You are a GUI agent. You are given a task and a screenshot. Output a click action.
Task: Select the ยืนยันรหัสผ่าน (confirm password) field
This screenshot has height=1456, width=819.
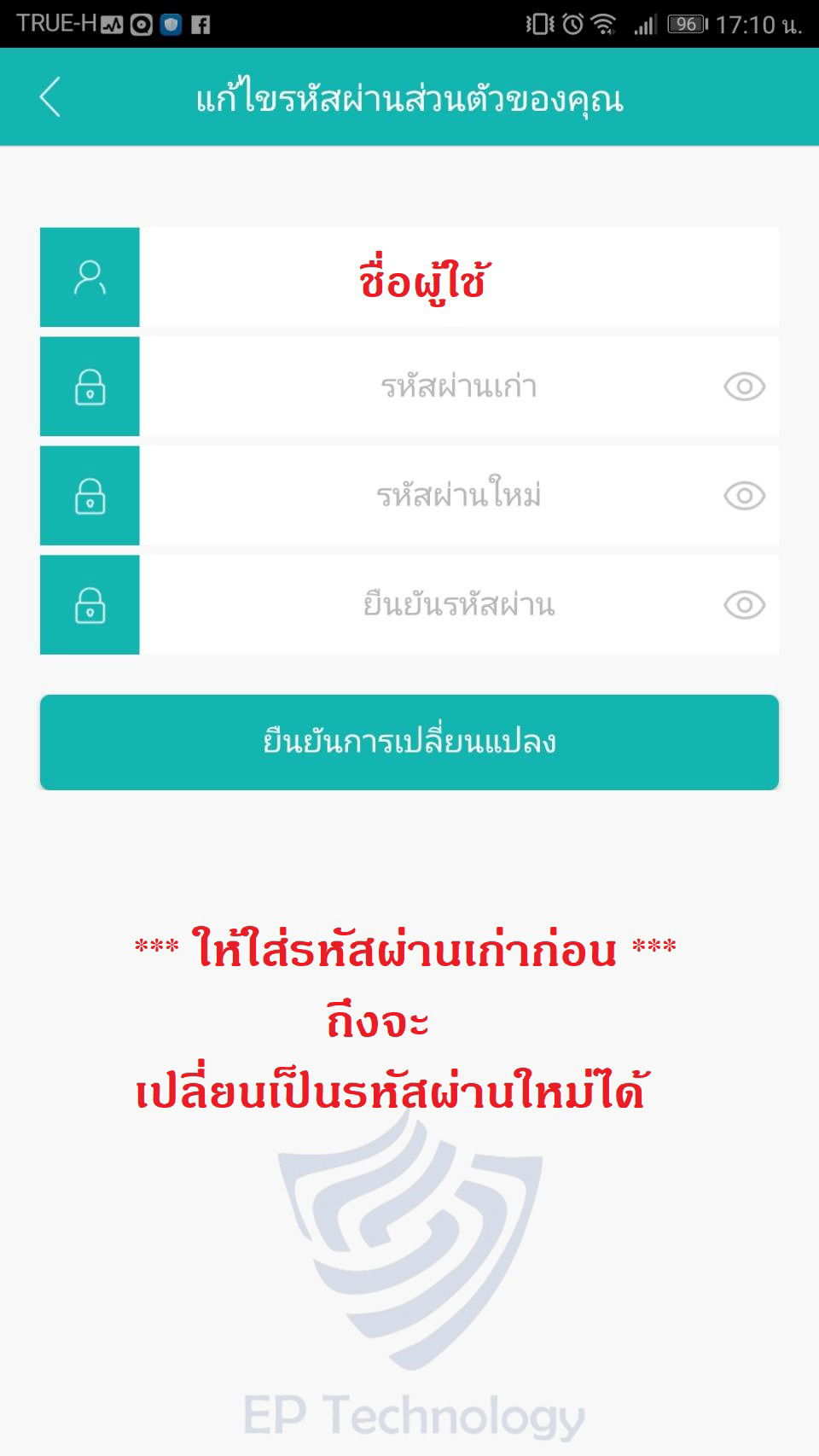tap(458, 605)
